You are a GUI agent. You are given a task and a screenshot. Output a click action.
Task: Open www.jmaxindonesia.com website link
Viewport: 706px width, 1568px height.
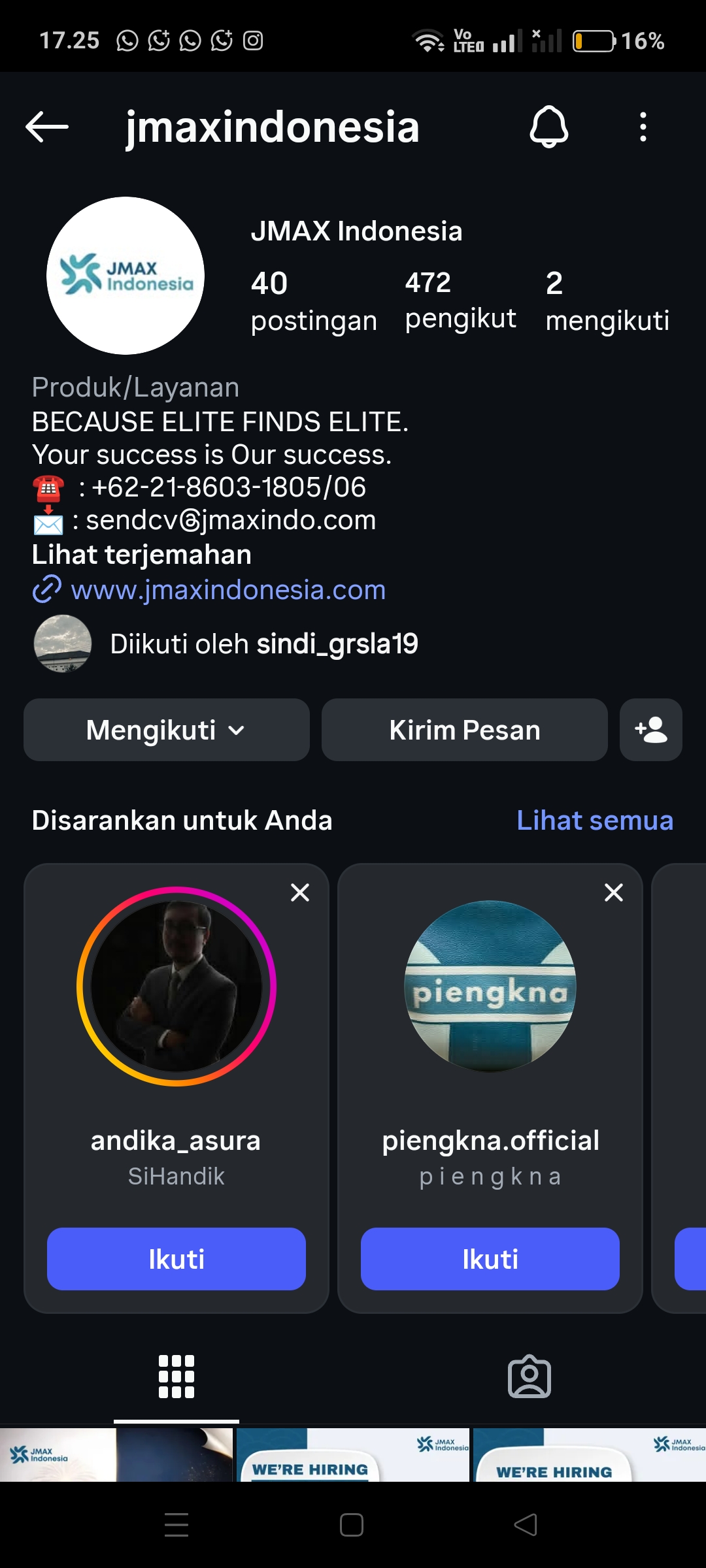[227, 590]
